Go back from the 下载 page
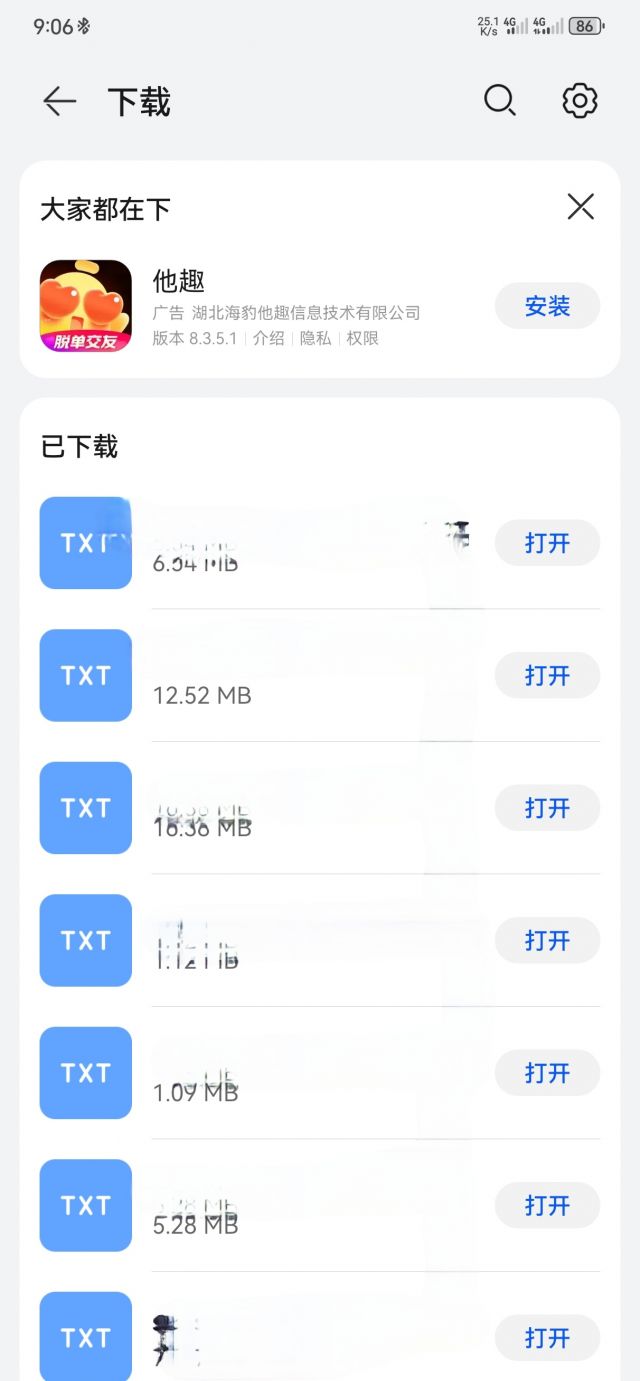The height and width of the screenshot is (1381, 640). tap(60, 101)
